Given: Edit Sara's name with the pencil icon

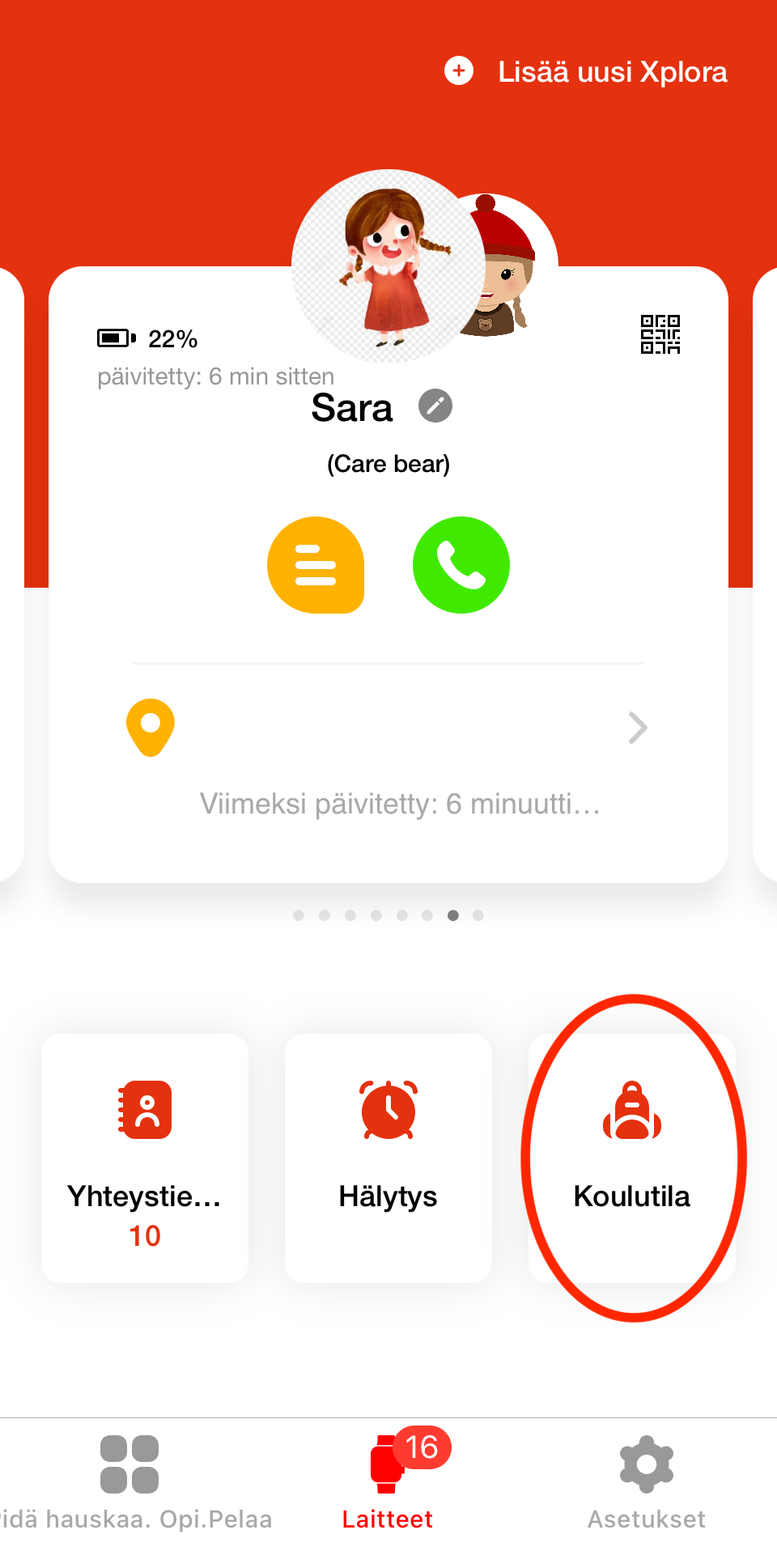Looking at the screenshot, I should tap(435, 406).
